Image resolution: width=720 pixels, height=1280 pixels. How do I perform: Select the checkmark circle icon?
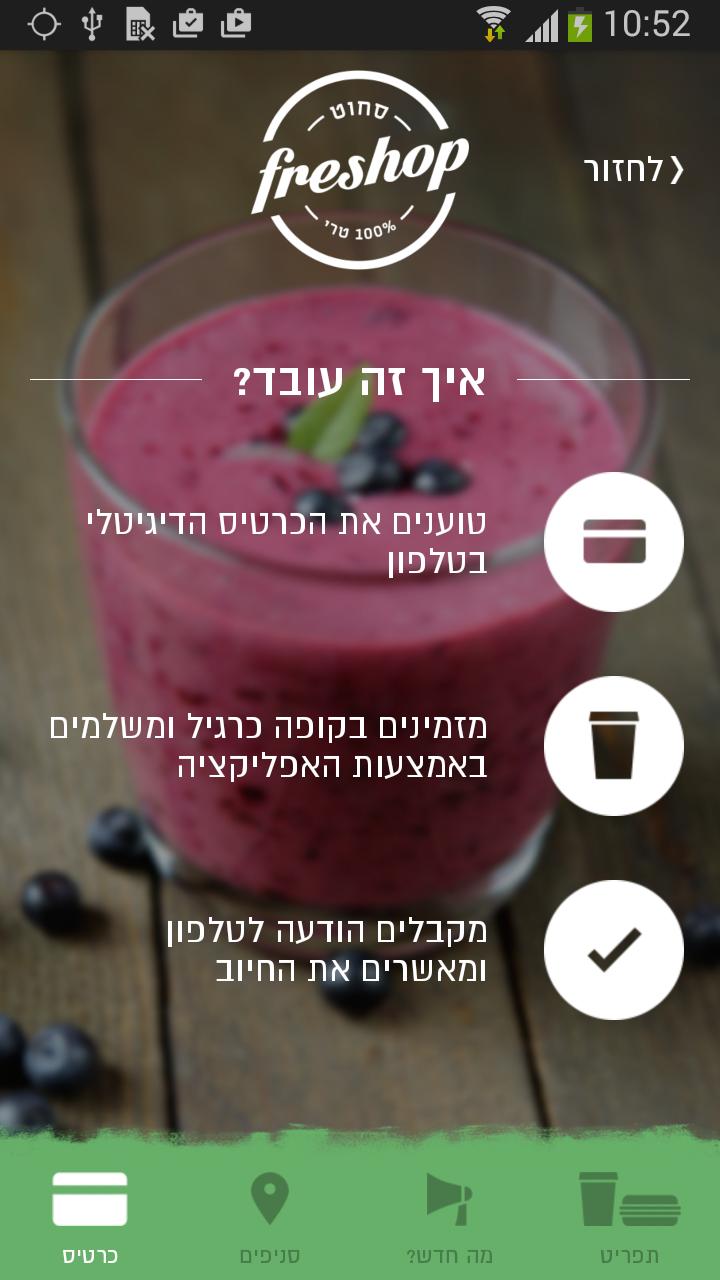pyautogui.click(x=613, y=950)
